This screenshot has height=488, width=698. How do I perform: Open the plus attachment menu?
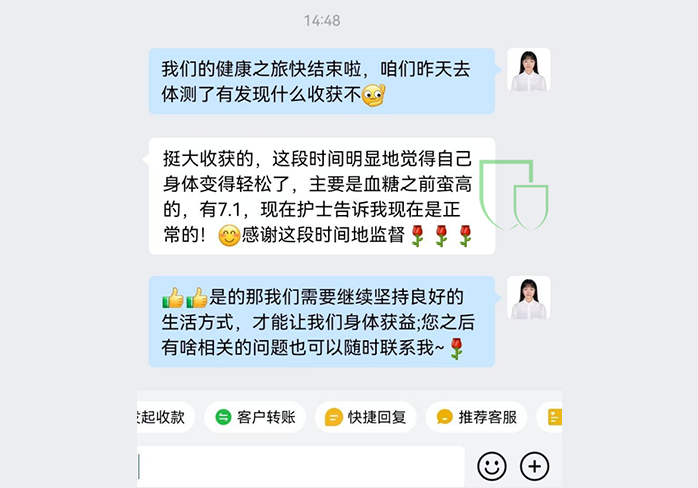pyautogui.click(x=535, y=466)
